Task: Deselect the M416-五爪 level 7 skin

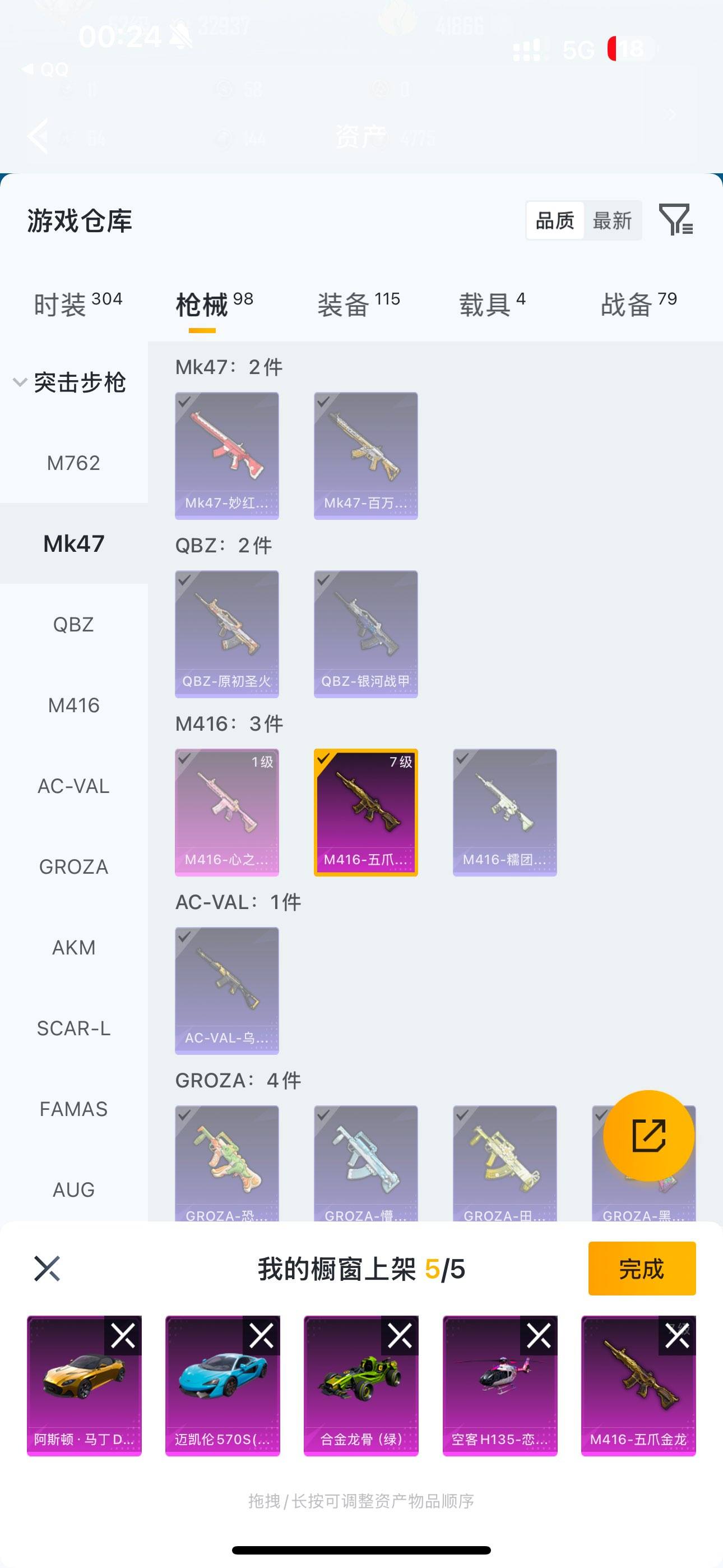Action: click(366, 812)
